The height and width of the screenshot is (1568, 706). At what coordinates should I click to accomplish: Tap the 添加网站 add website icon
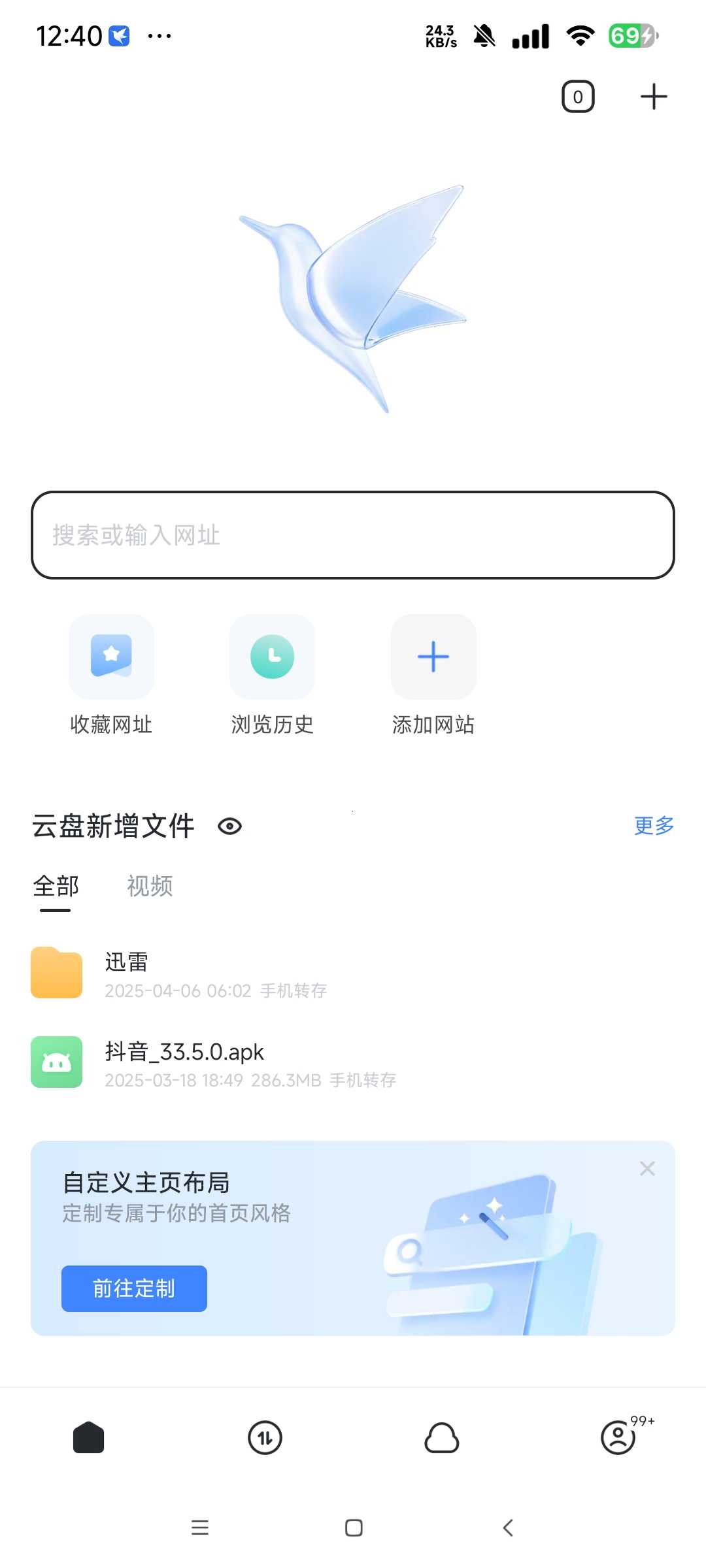point(433,657)
